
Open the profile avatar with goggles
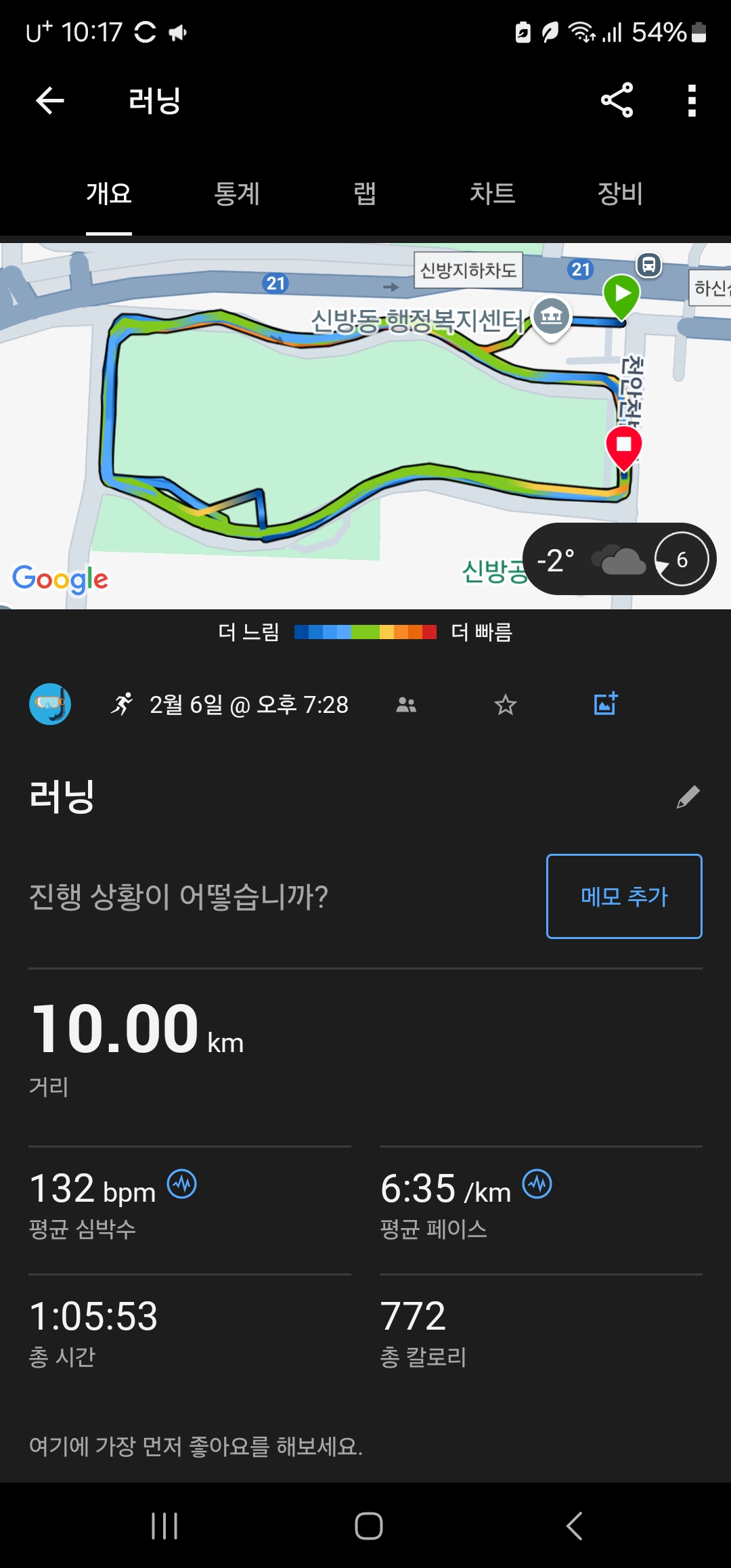[50, 704]
